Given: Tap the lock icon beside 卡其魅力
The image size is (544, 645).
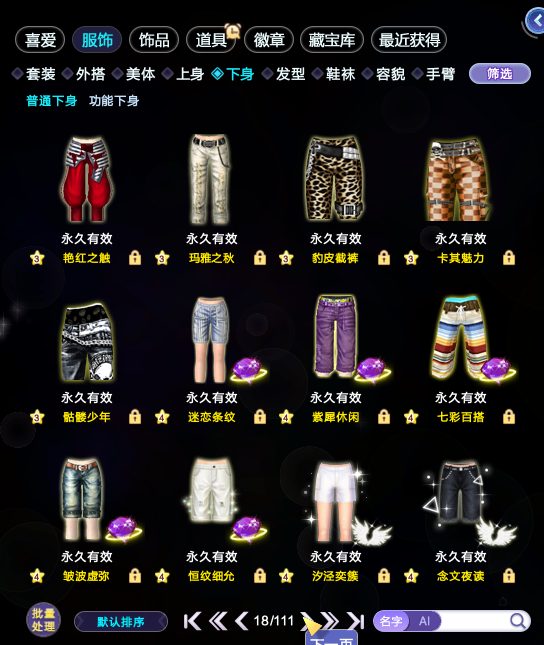Looking at the screenshot, I should point(509,258).
